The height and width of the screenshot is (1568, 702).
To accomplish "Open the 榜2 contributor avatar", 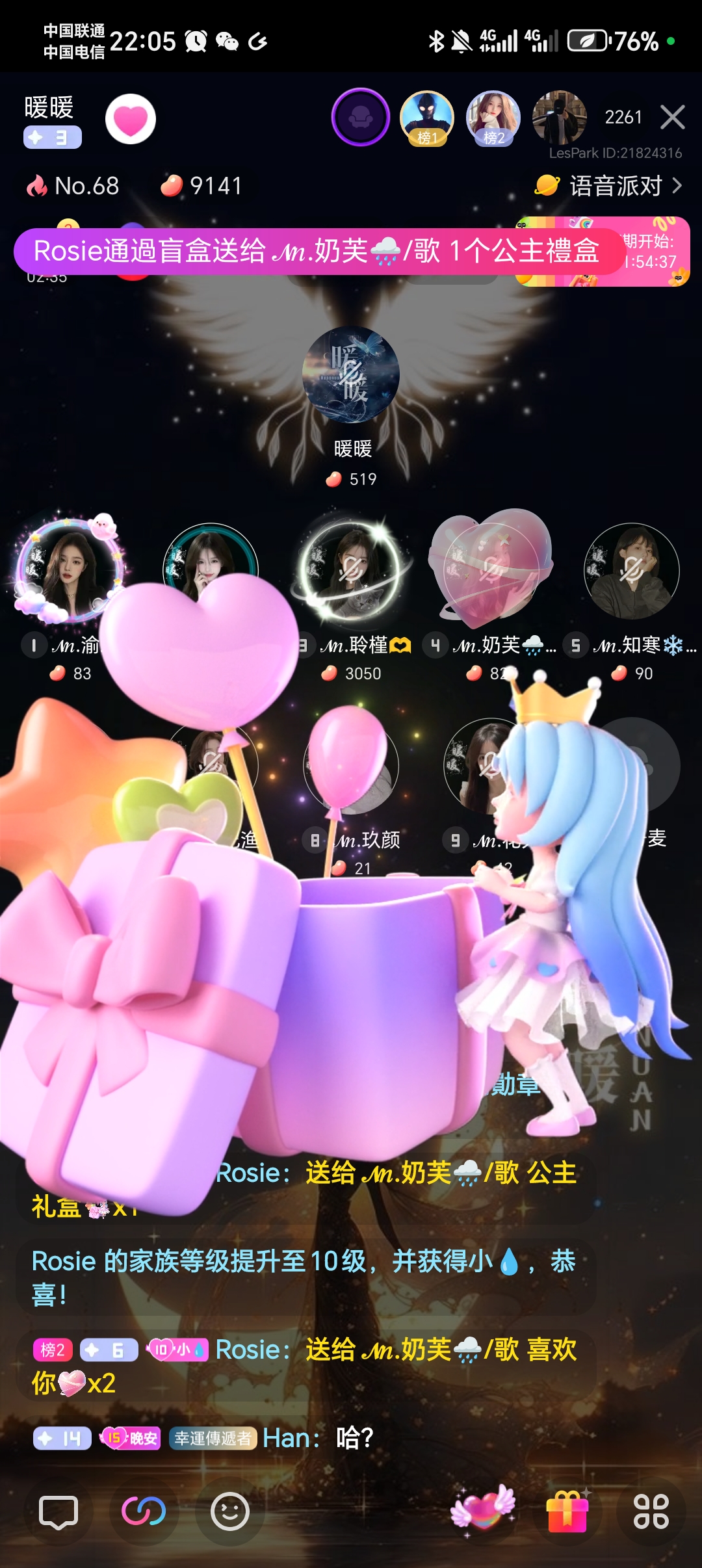I will (x=493, y=118).
